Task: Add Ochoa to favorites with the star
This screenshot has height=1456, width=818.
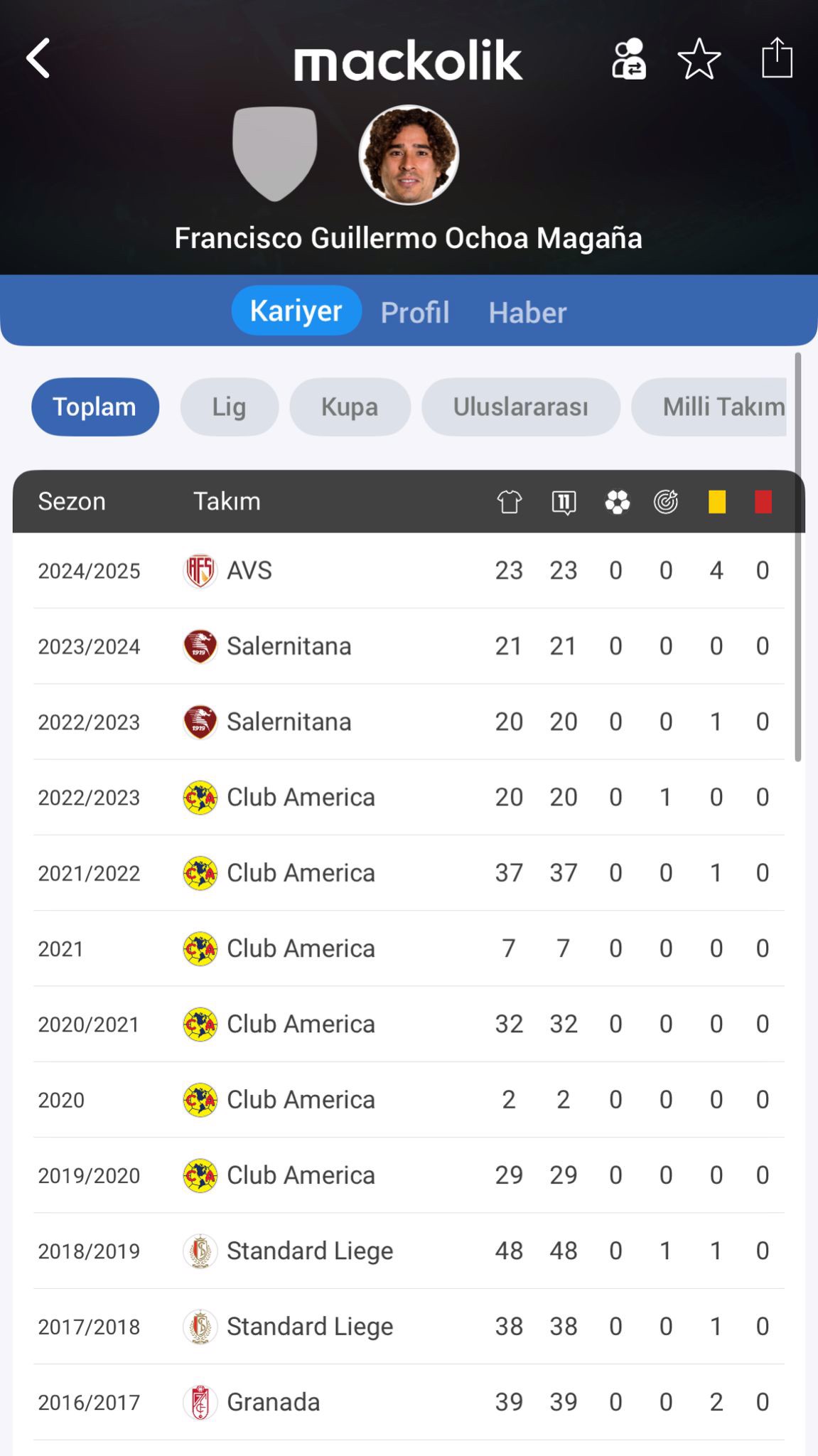Action: 699,58
